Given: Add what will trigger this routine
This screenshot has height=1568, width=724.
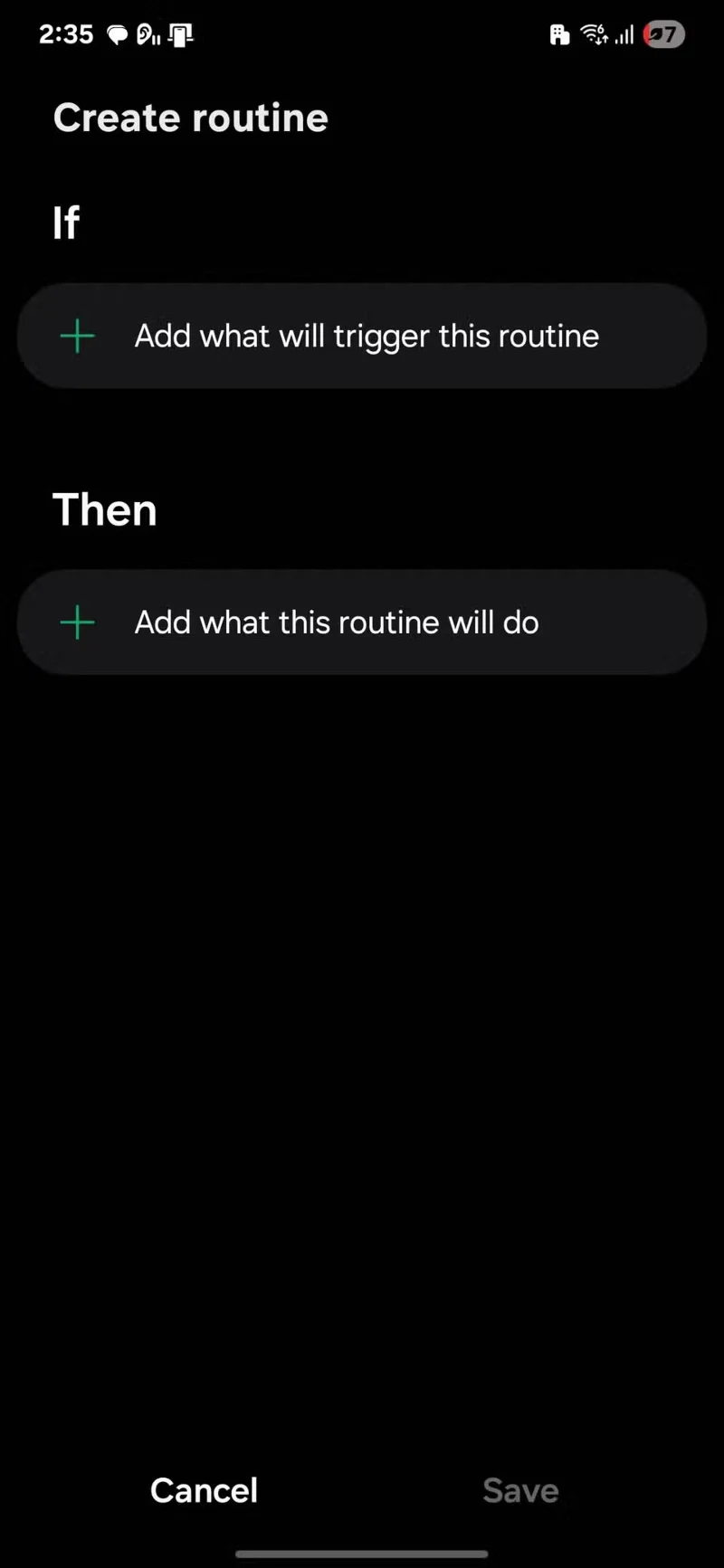Looking at the screenshot, I should (362, 336).
